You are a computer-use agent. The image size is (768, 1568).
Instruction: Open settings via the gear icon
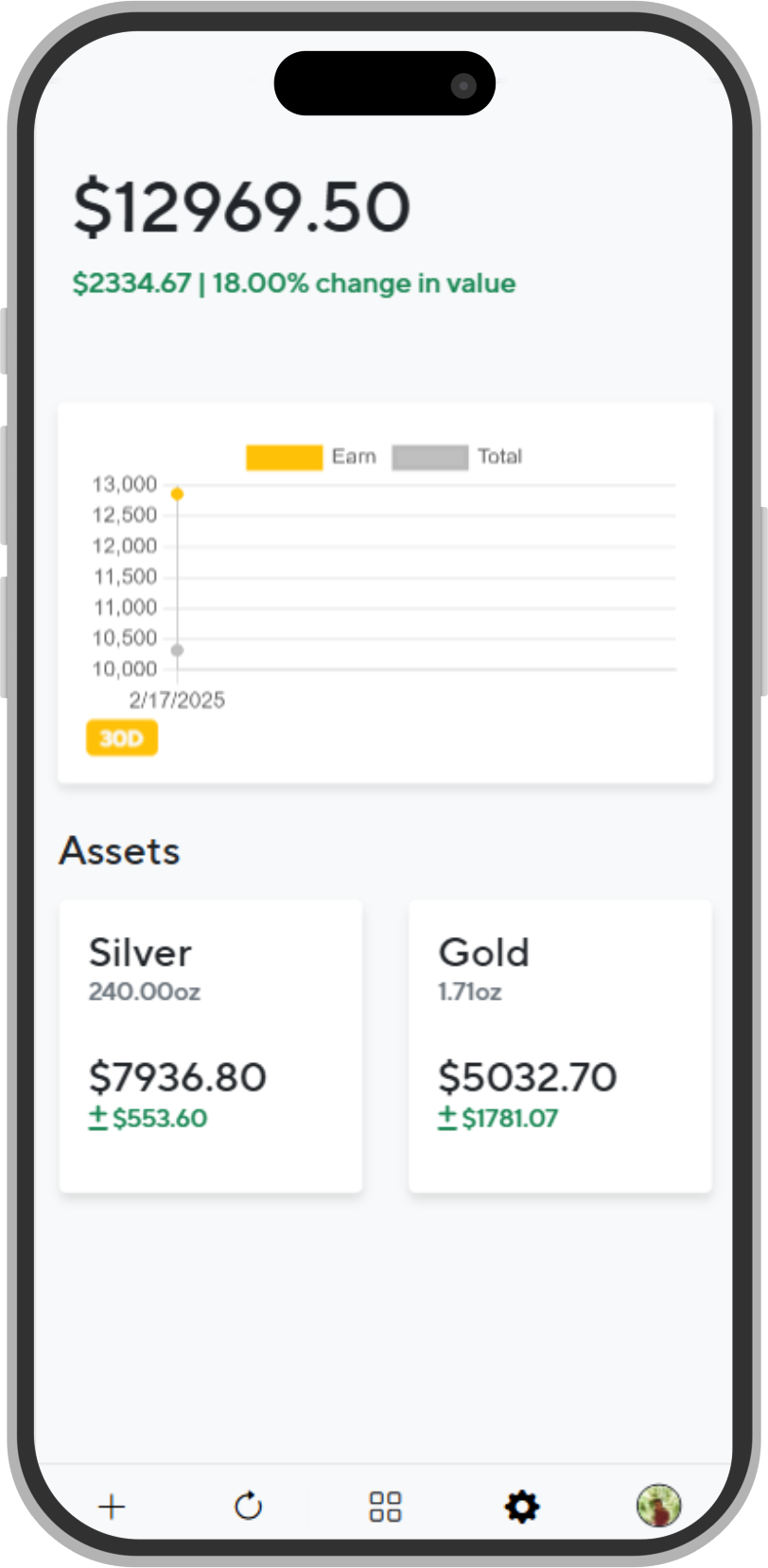pos(521,1507)
